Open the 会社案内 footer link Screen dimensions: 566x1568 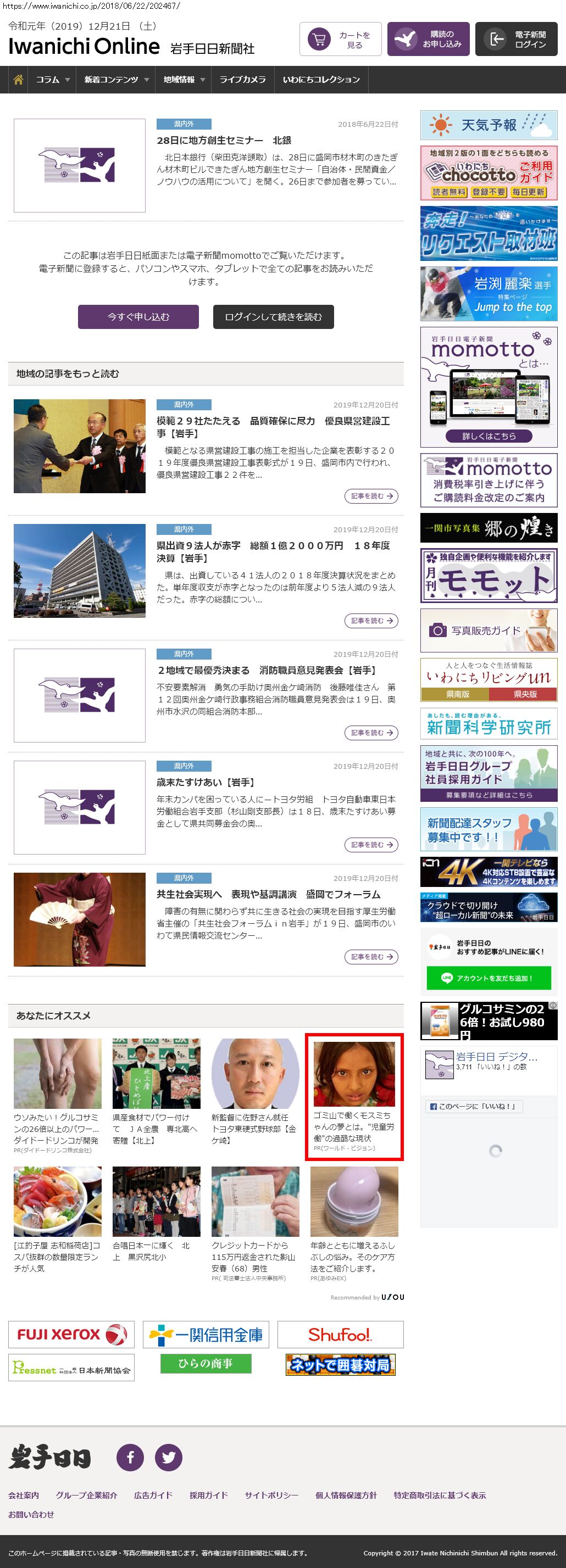click(x=24, y=1495)
